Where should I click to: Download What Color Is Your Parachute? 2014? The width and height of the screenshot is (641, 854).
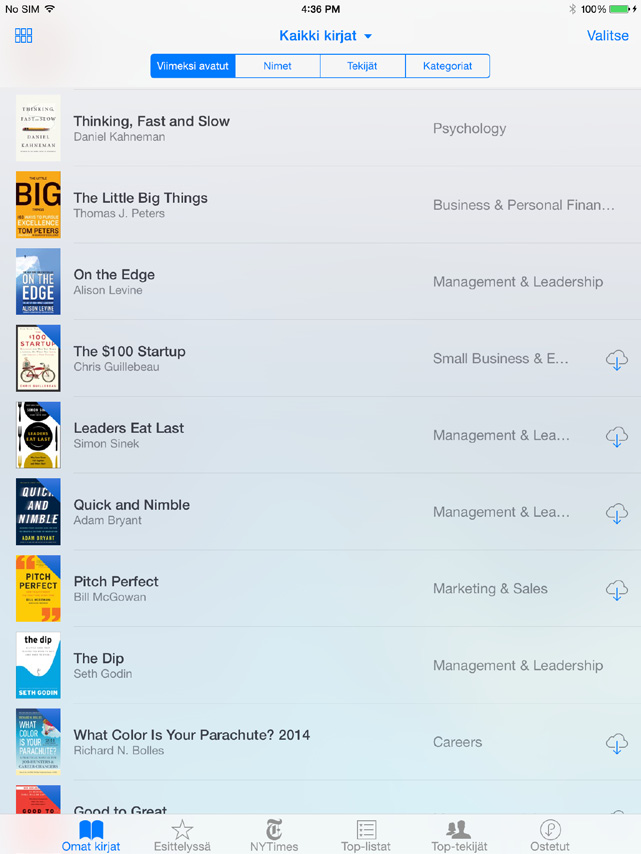[617, 743]
